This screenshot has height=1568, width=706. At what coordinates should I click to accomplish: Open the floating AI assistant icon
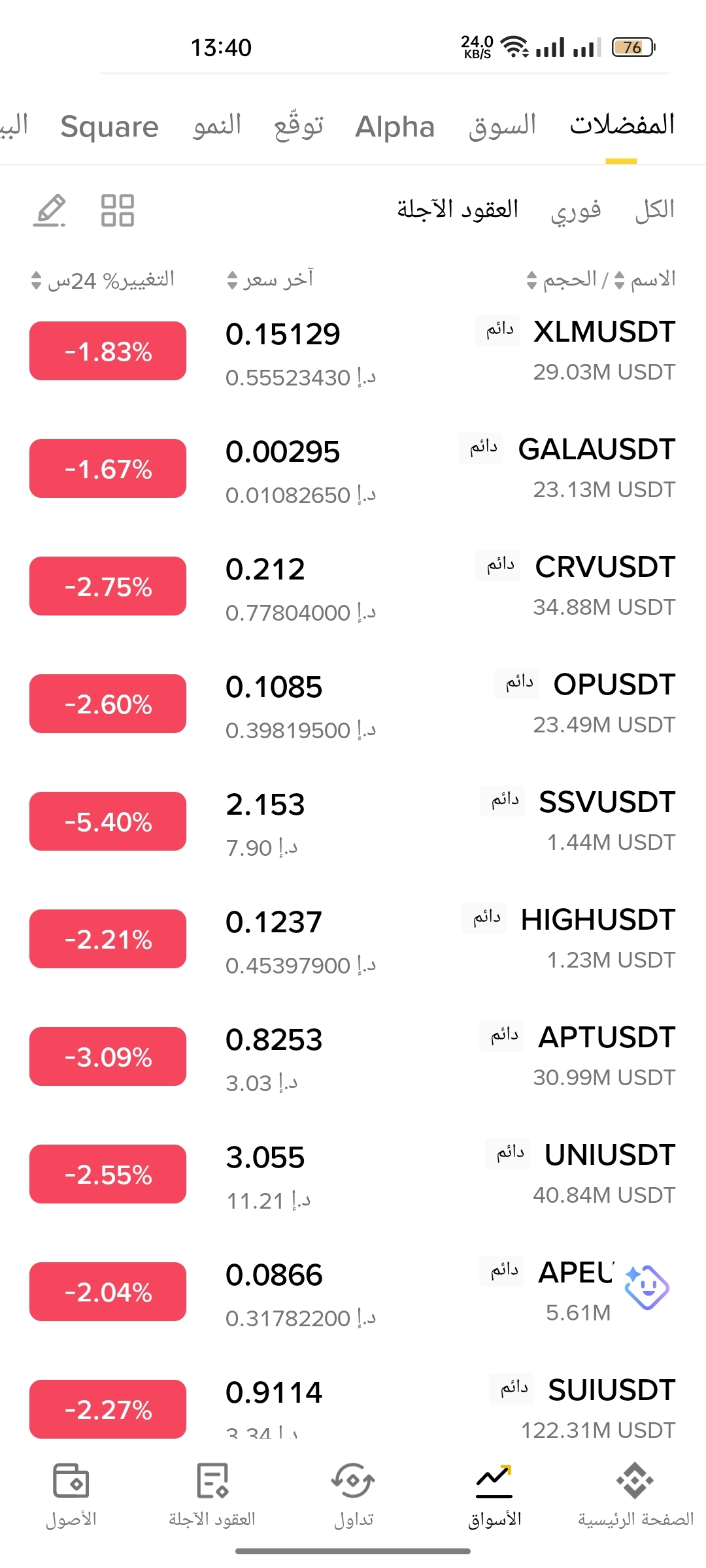point(647,1287)
